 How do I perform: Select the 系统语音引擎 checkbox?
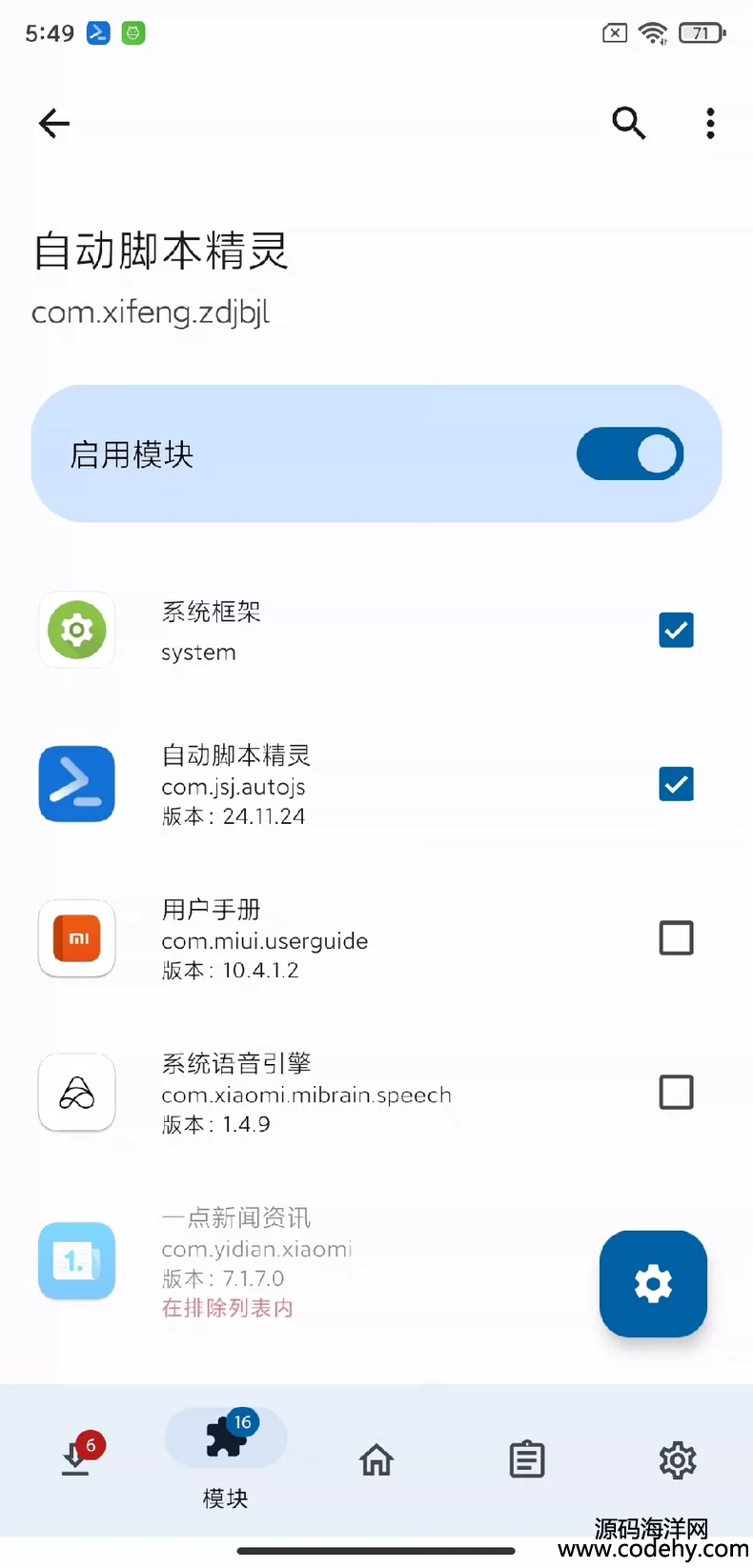(676, 1093)
